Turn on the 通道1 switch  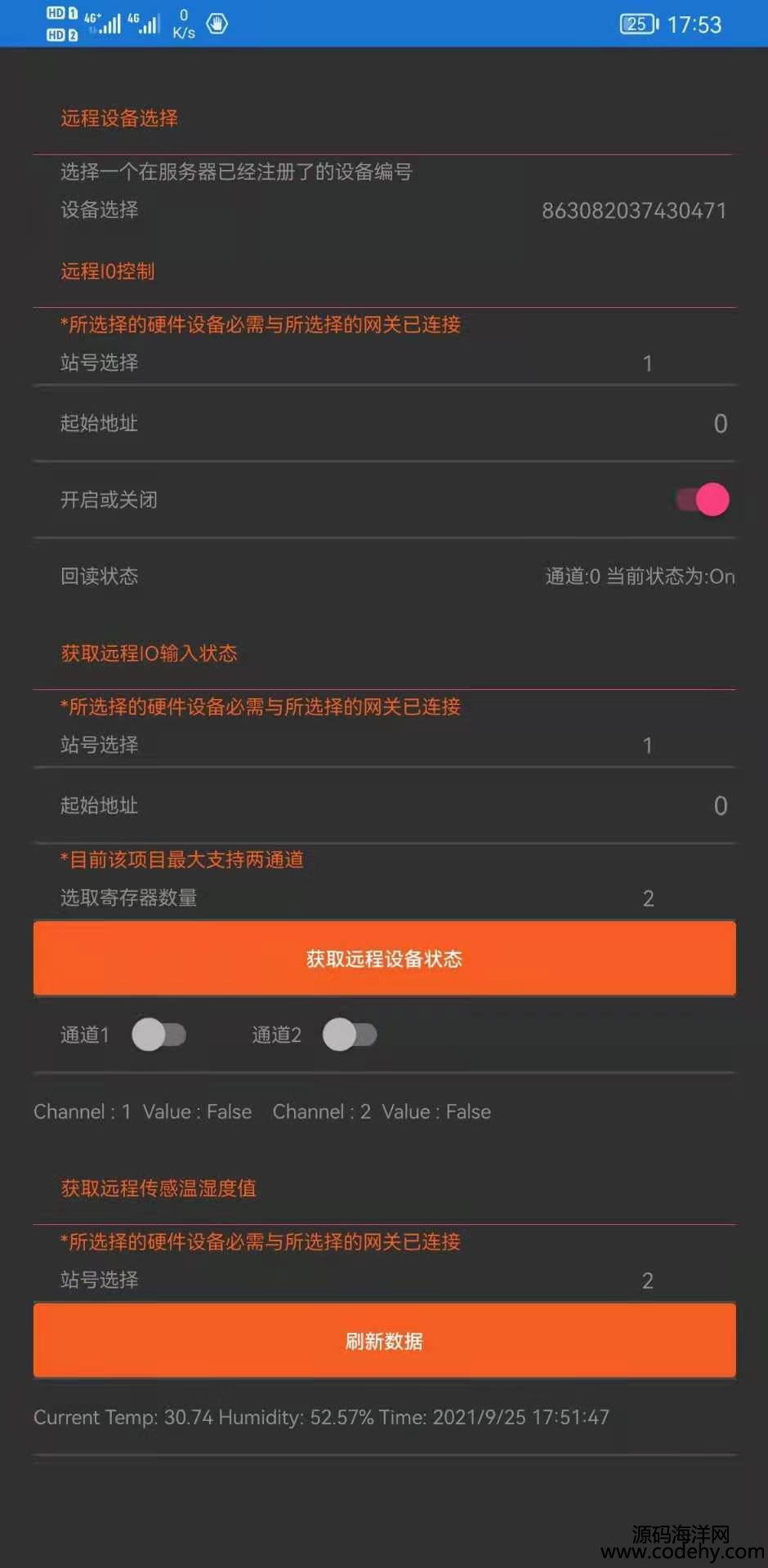click(159, 1035)
